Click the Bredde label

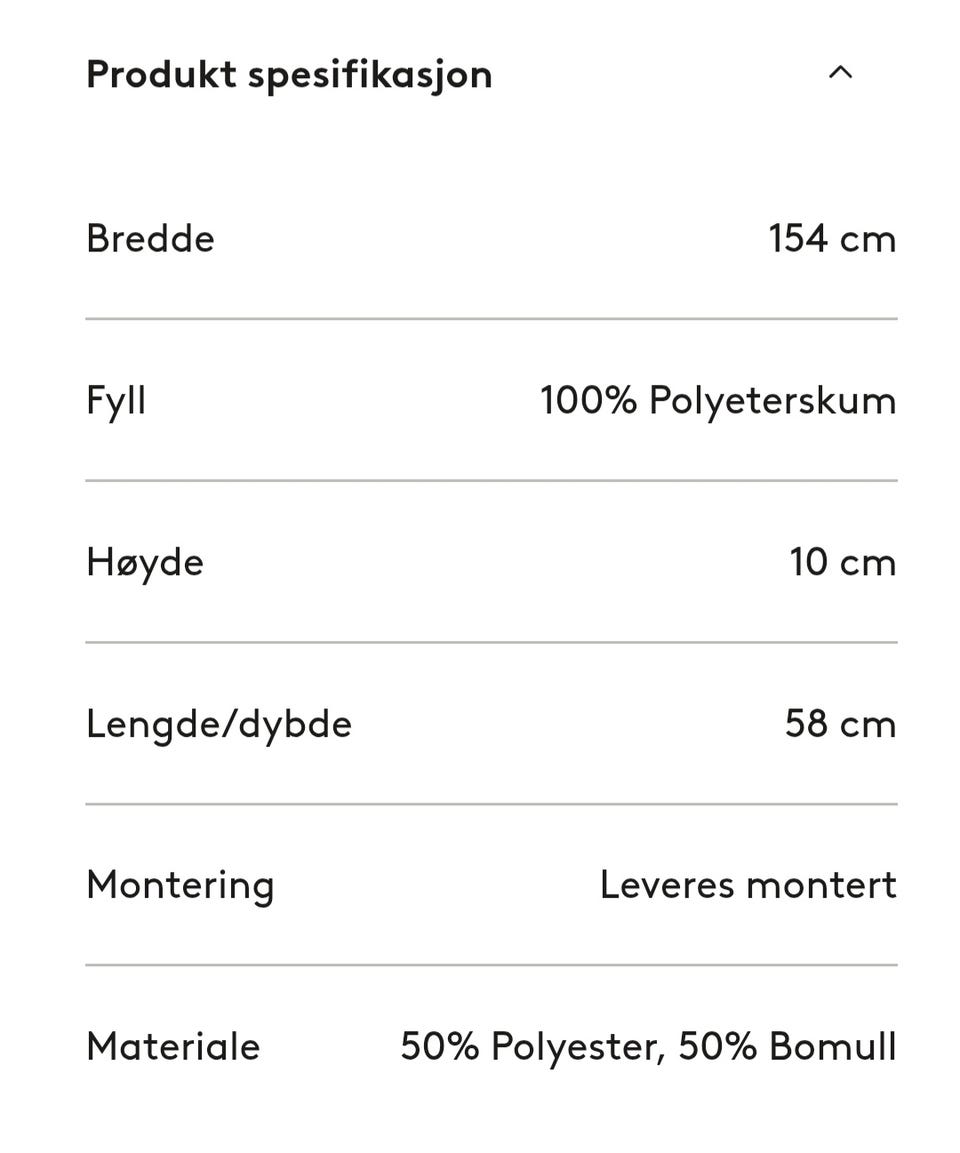[150, 238]
